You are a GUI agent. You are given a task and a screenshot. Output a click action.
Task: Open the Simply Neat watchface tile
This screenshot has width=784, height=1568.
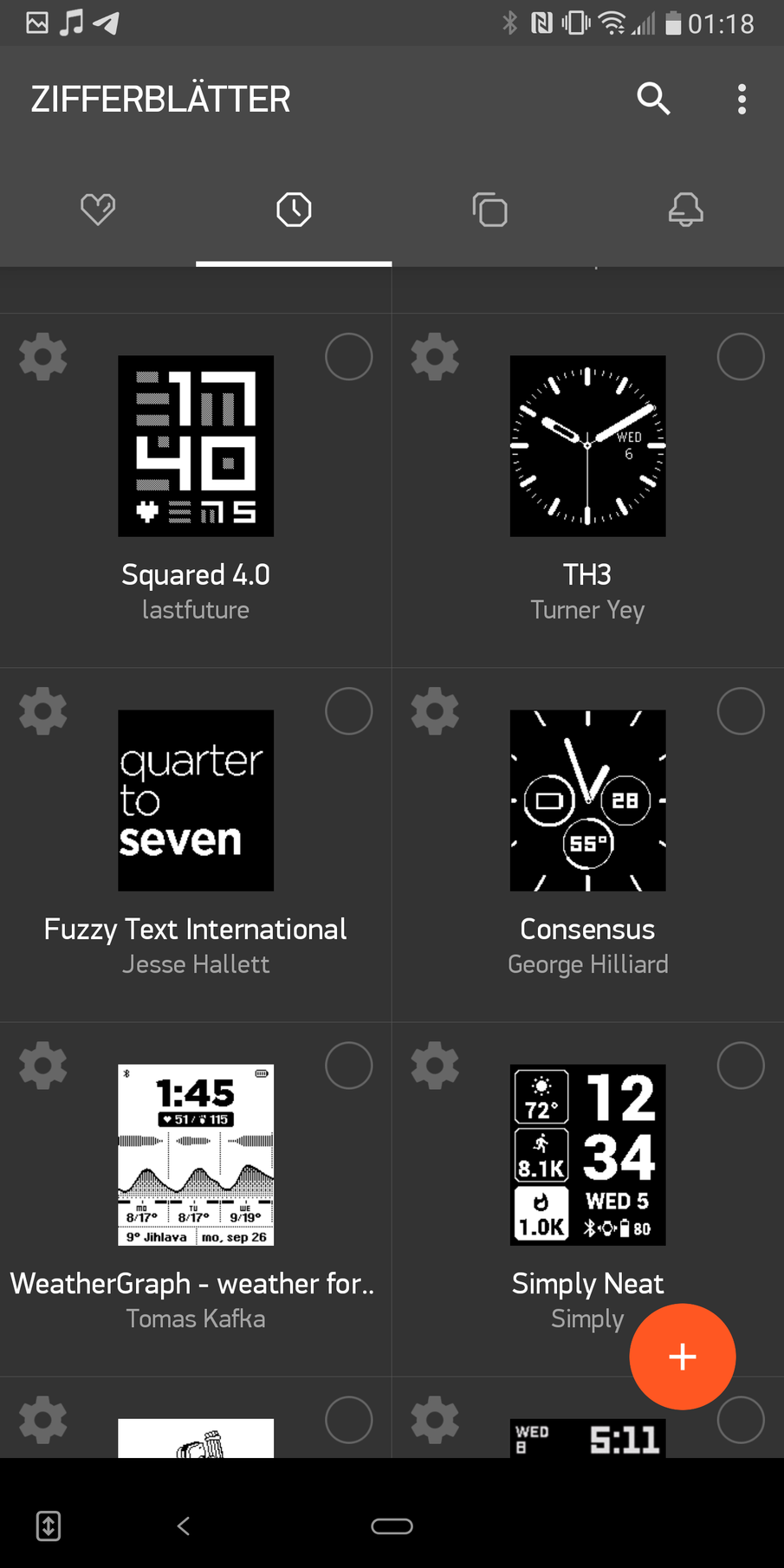(x=587, y=1155)
